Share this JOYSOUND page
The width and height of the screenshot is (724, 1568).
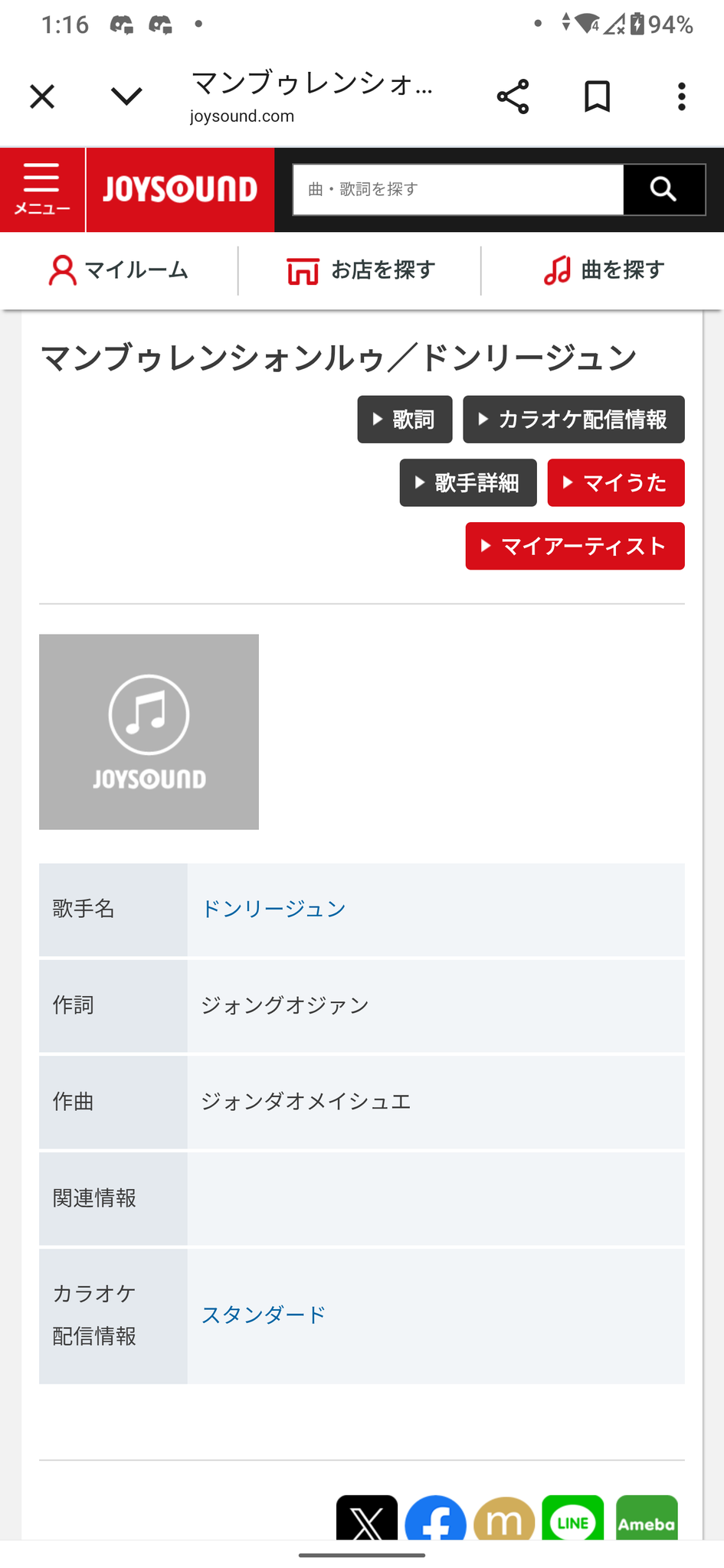(513, 97)
